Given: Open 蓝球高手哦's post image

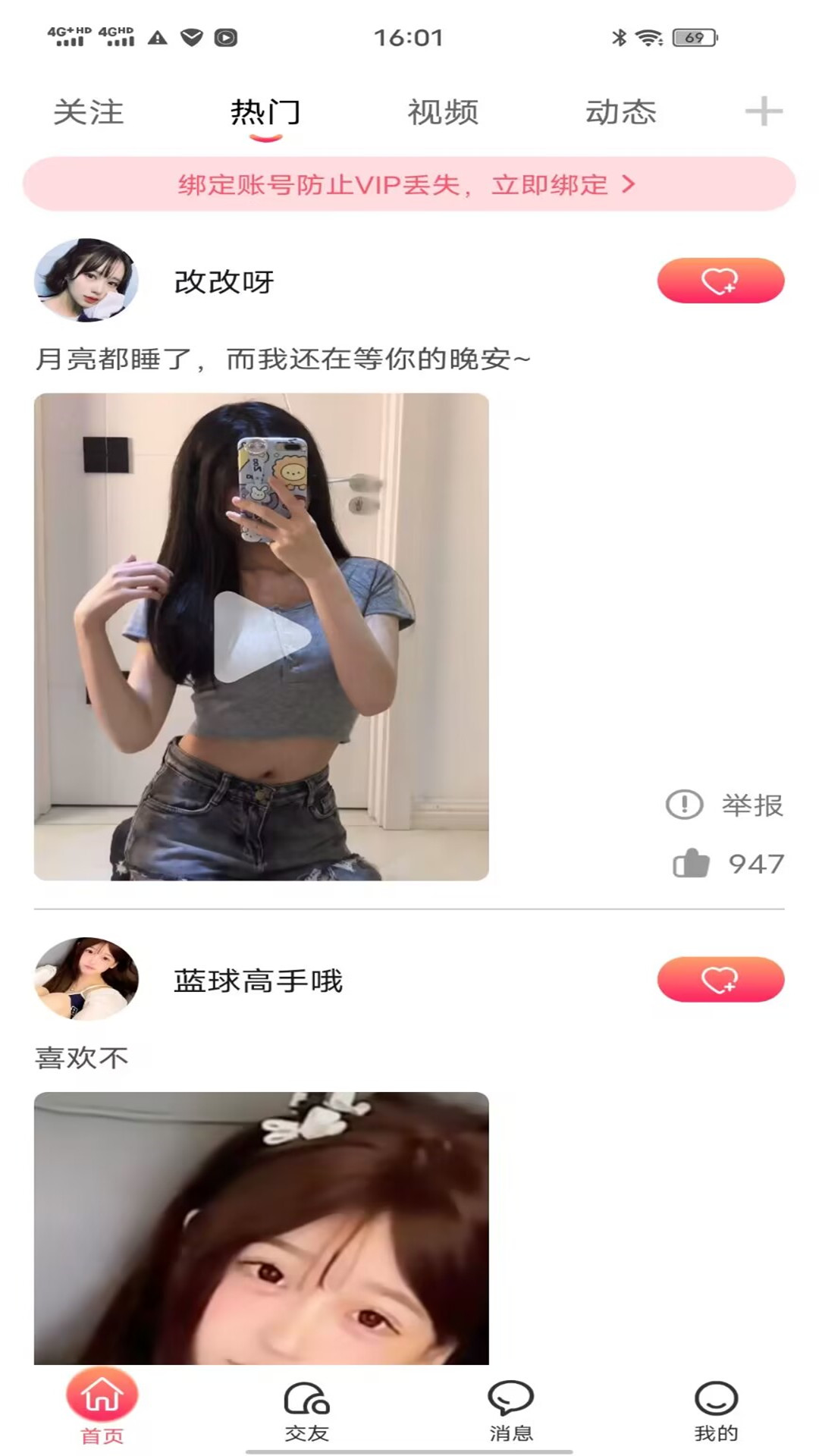Looking at the screenshot, I should click(x=262, y=1228).
